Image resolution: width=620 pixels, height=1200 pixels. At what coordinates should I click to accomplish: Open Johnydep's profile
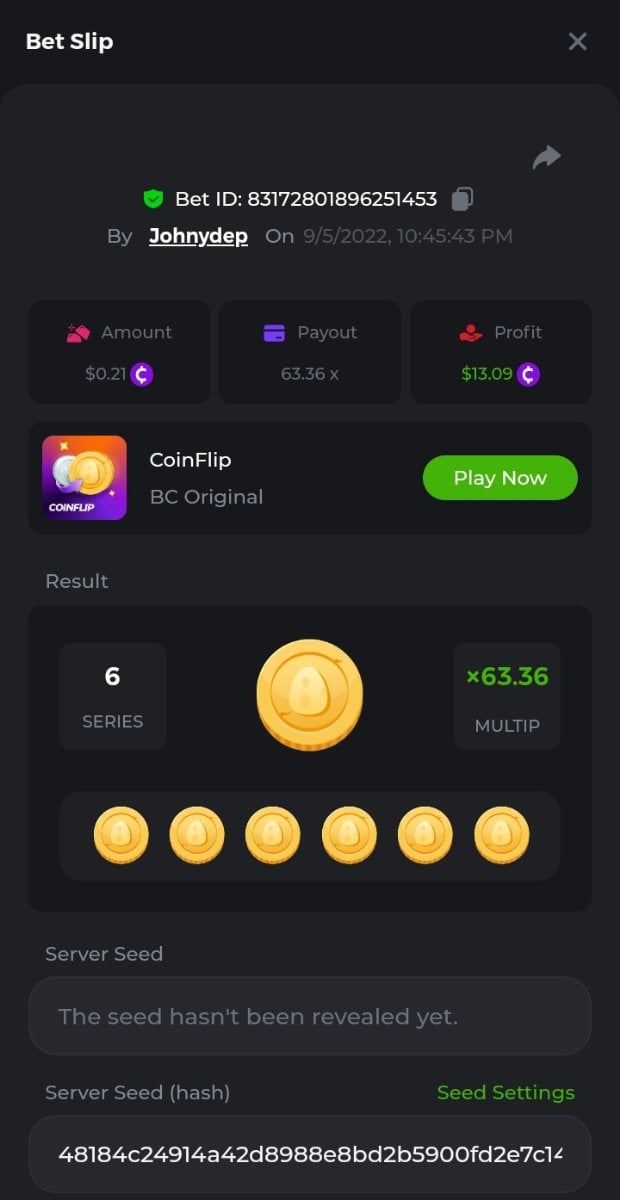[198, 237]
